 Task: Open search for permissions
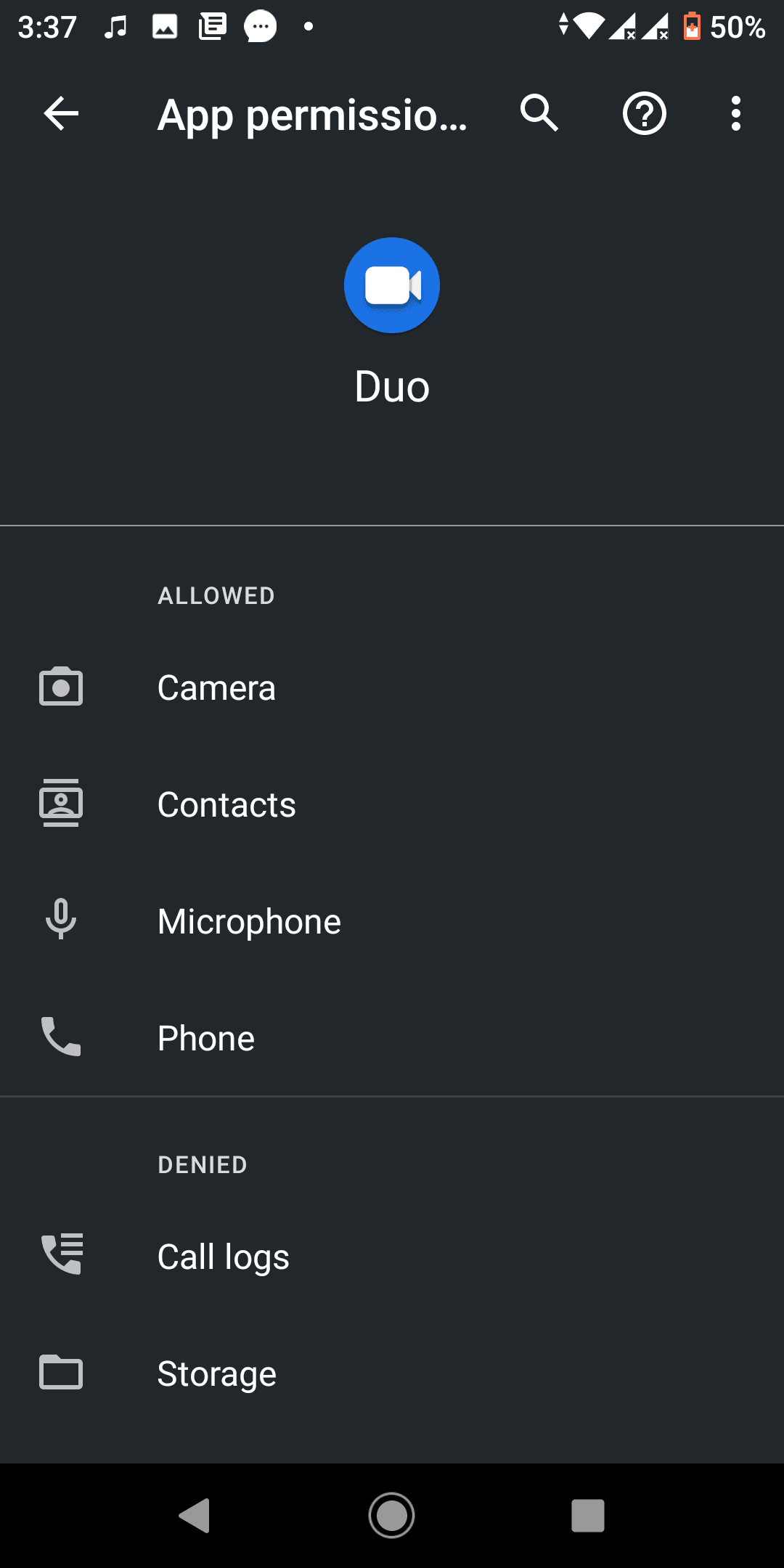(x=539, y=113)
